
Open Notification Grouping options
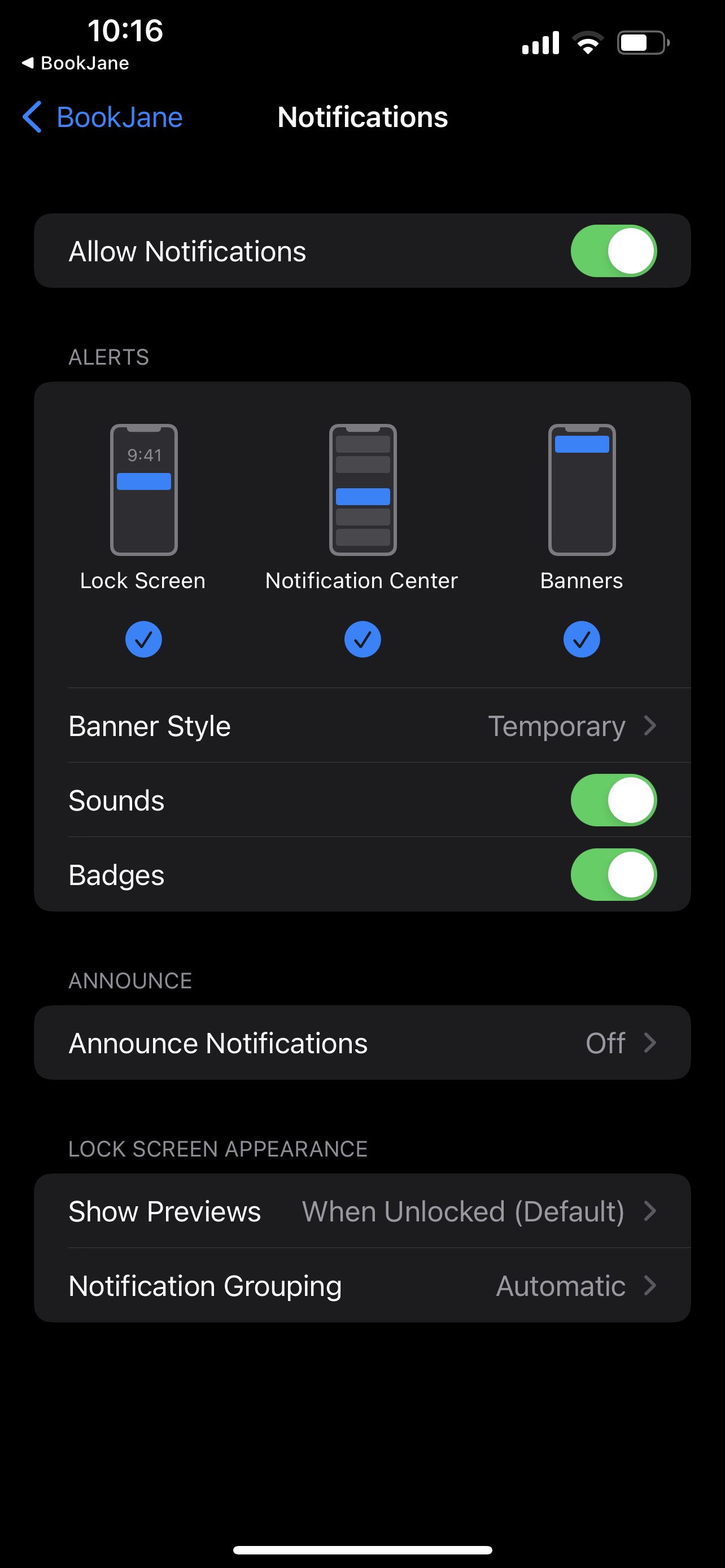click(362, 1286)
